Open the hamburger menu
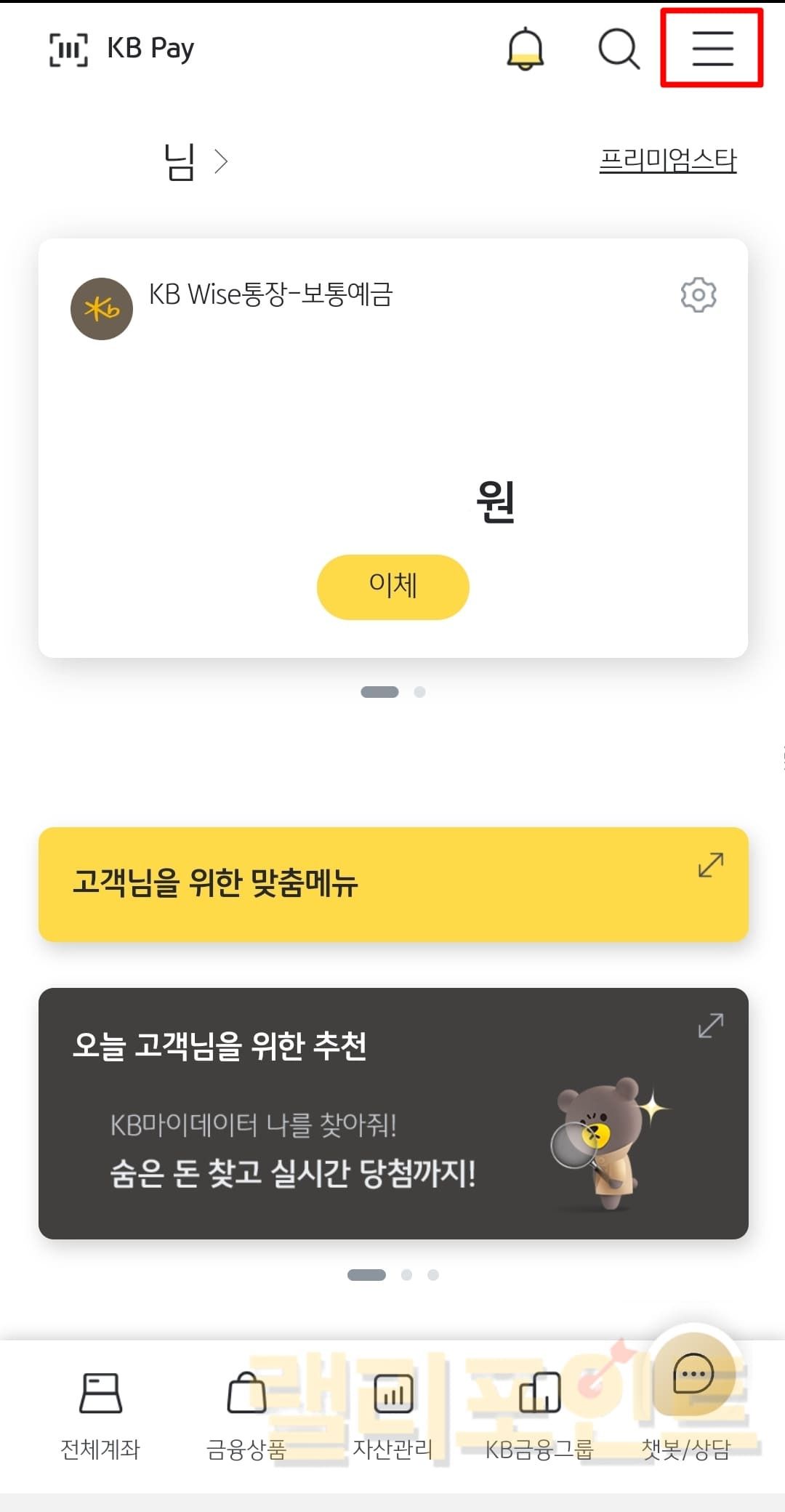This screenshot has height=1512, width=785. tap(712, 48)
